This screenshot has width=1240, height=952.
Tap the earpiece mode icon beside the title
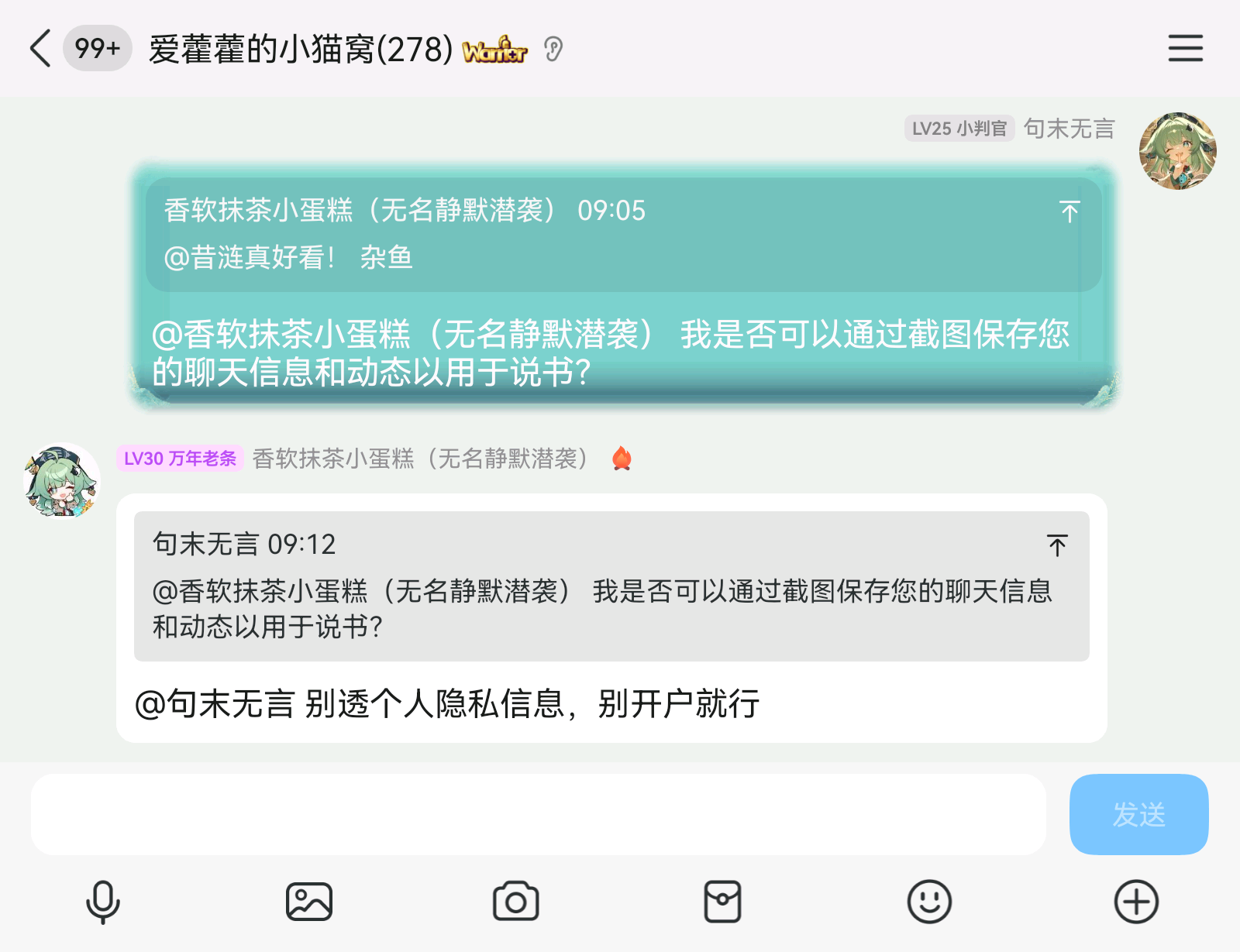click(553, 50)
